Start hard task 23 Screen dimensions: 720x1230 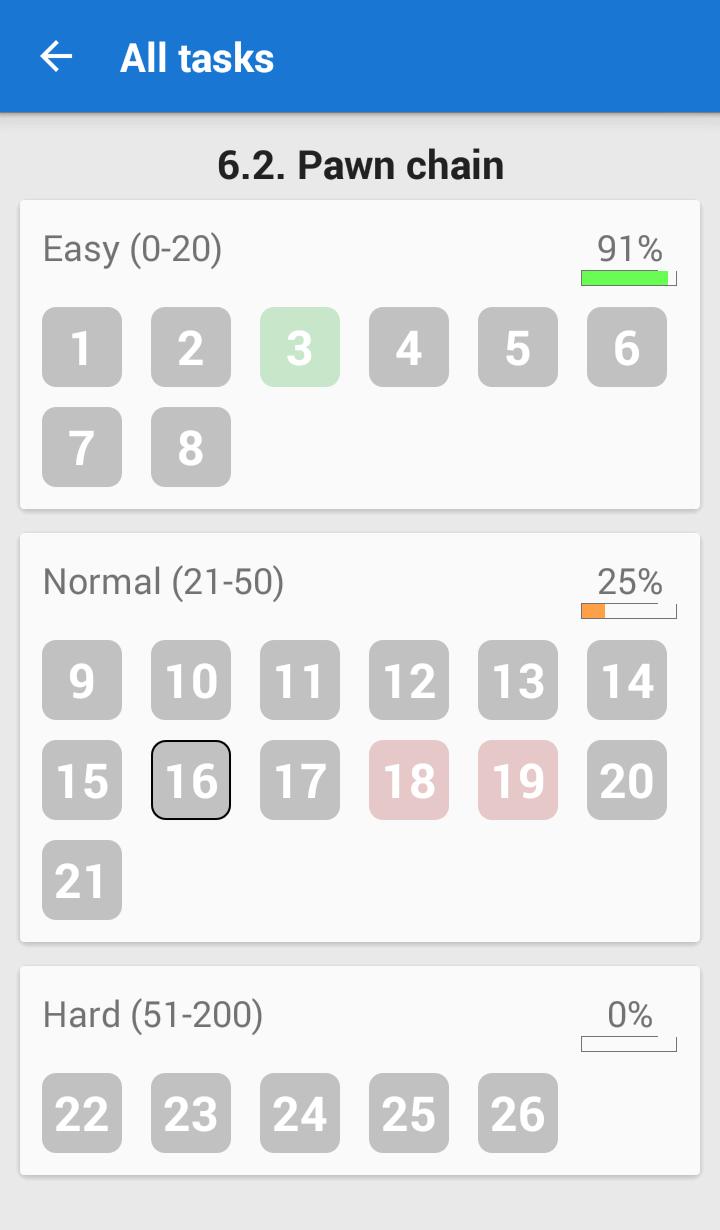pyautogui.click(x=191, y=1113)
